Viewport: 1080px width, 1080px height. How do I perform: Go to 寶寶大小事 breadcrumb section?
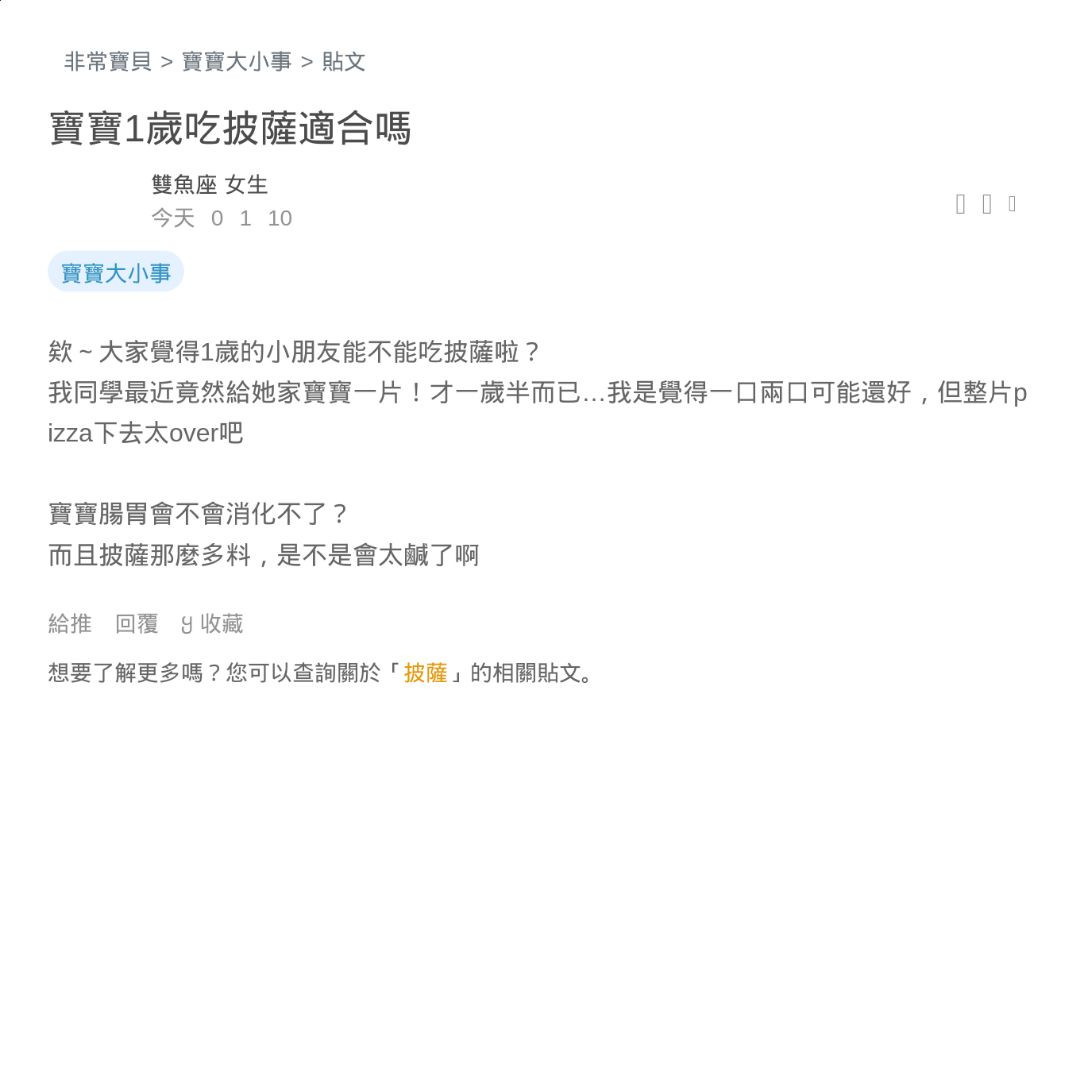pyautogui.click(x=236, y=62)
